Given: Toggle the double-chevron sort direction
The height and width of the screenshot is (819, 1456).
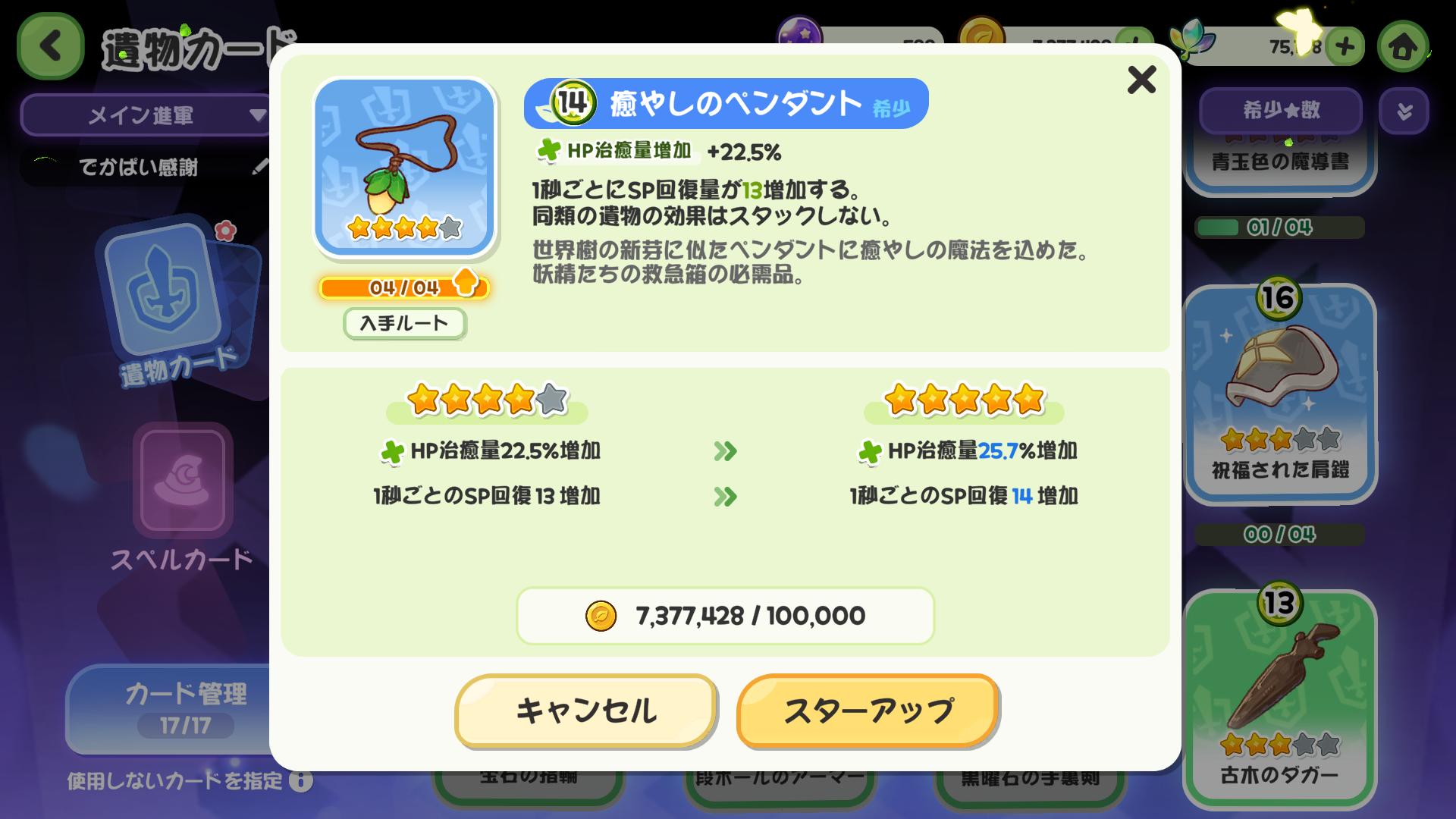Looking at the screenshot, I should click(x=1404, y=111).
